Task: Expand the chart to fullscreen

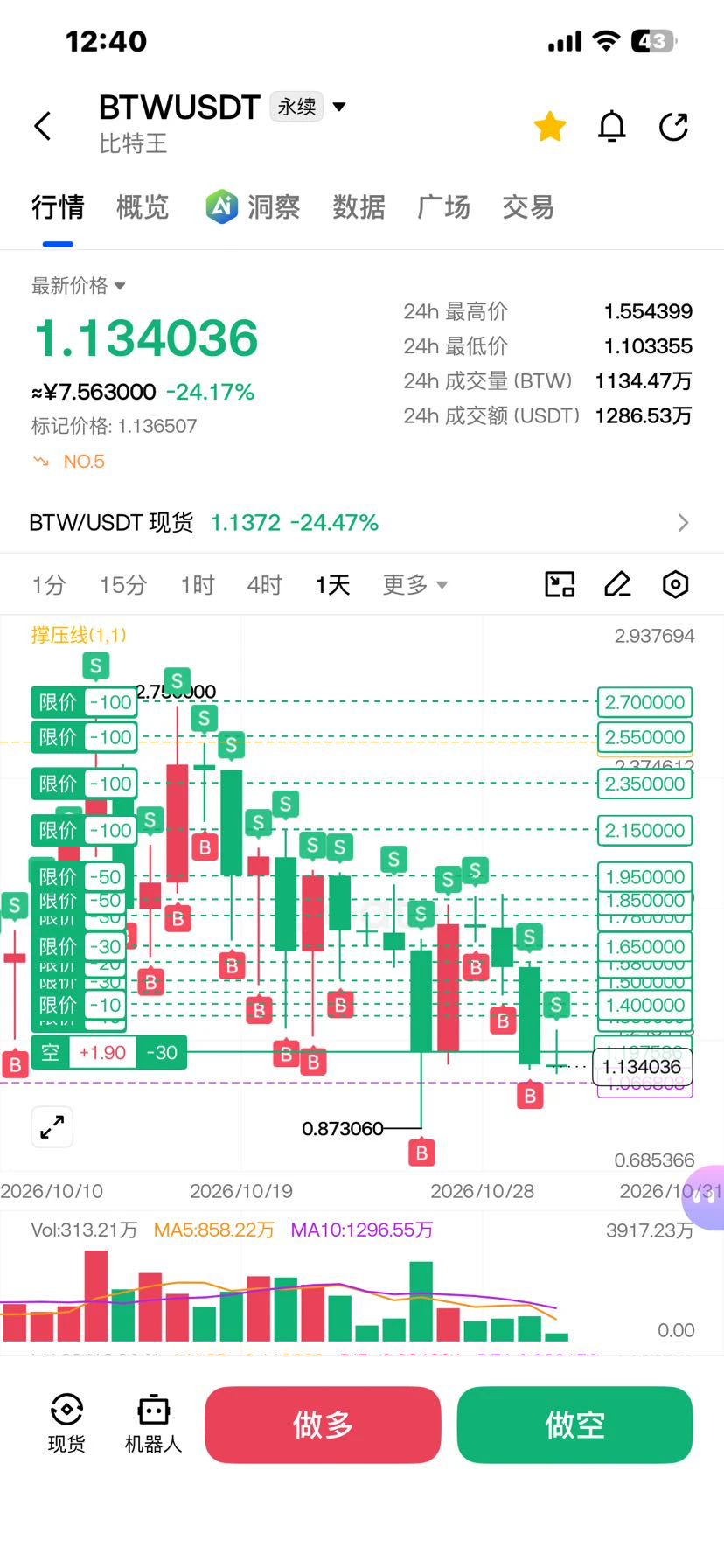Action: pyautogui.click(x=52, y=1126)
